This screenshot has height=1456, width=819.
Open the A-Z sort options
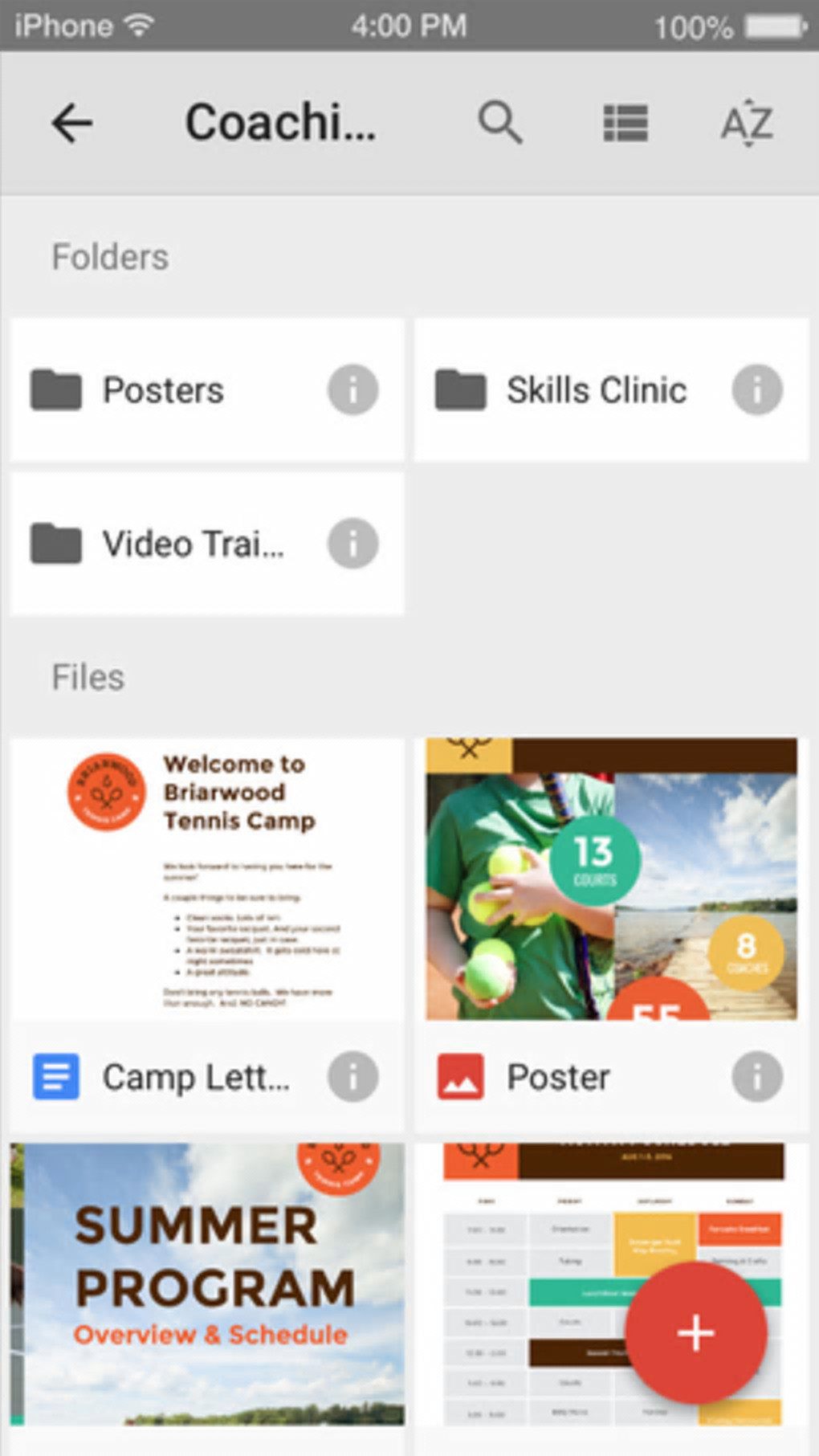coord(746,124)
